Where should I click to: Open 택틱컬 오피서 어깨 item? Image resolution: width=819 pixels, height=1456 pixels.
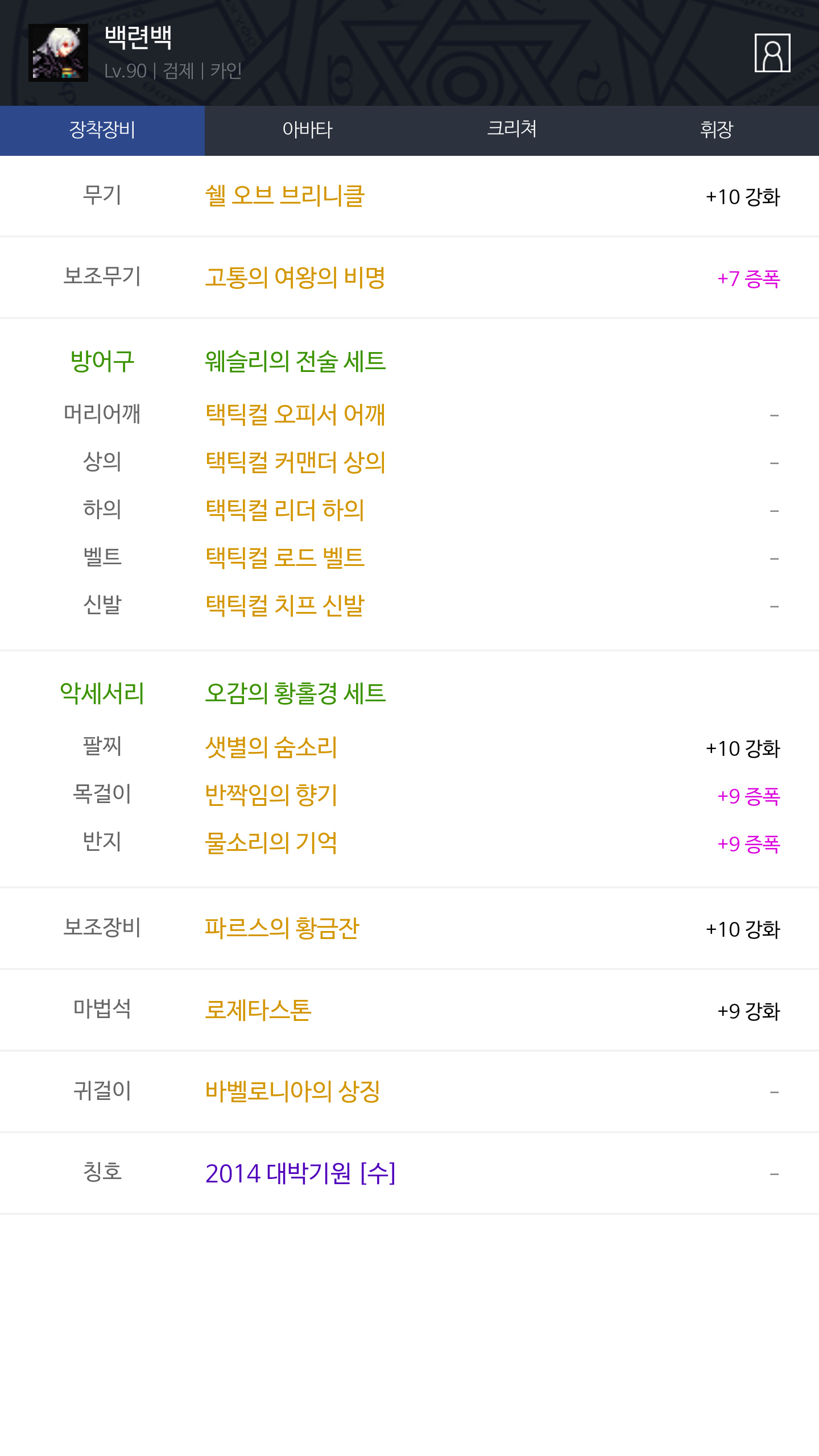pos(295,415)
